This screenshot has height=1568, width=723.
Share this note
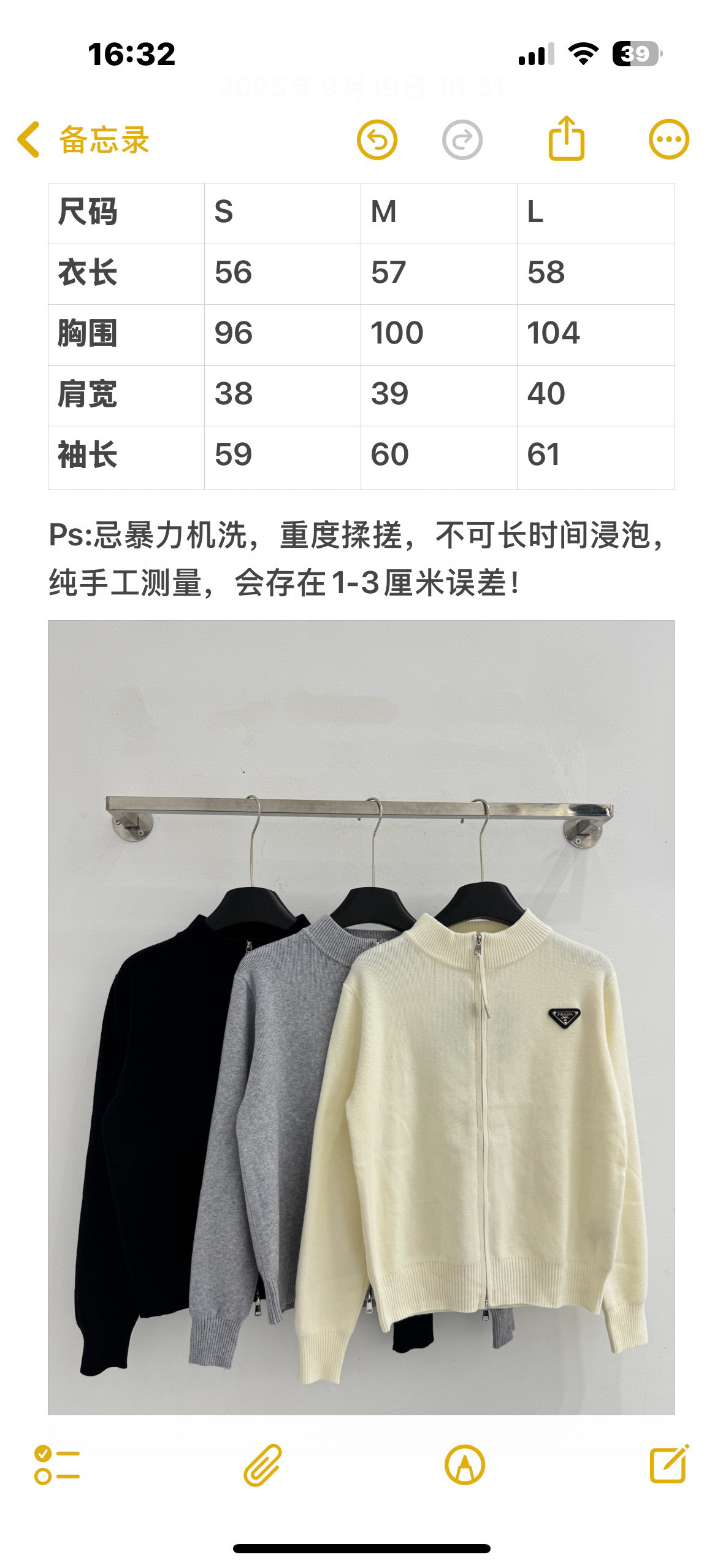(x=565, y=139)
